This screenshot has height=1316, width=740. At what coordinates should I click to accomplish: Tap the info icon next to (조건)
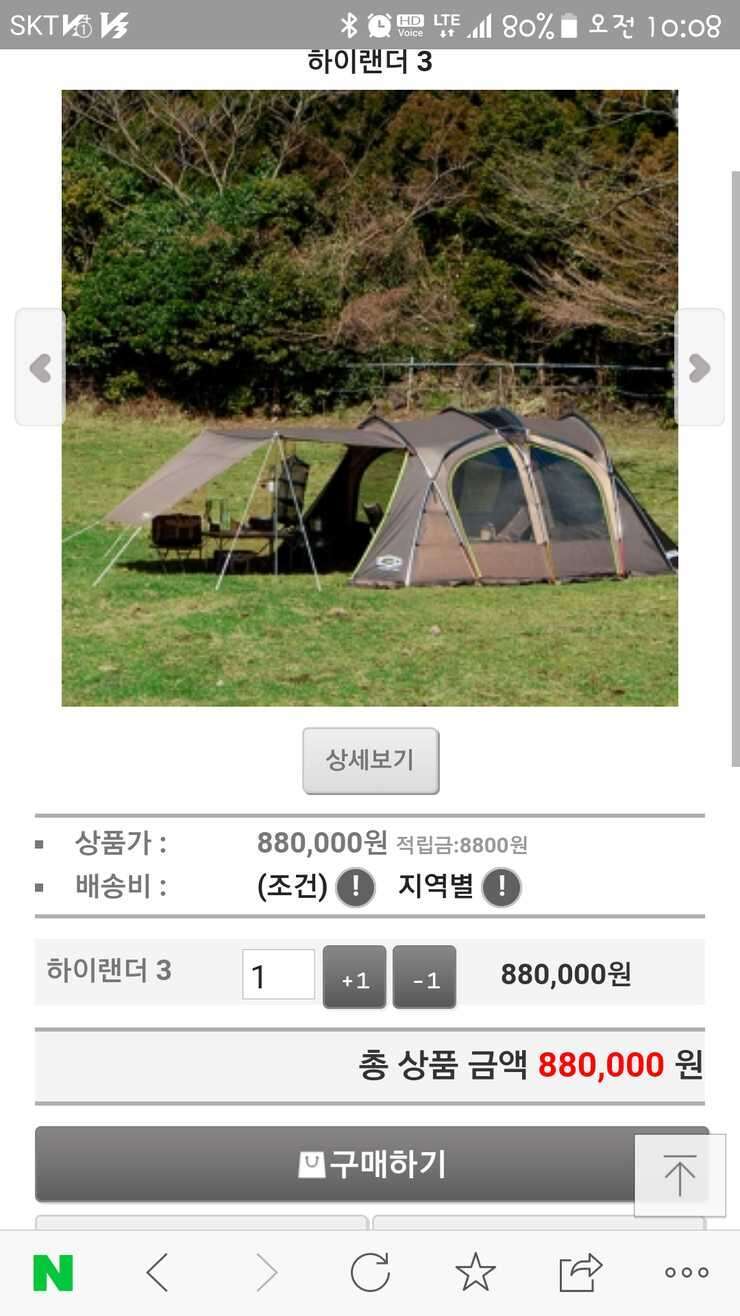[x=355, y=887]
